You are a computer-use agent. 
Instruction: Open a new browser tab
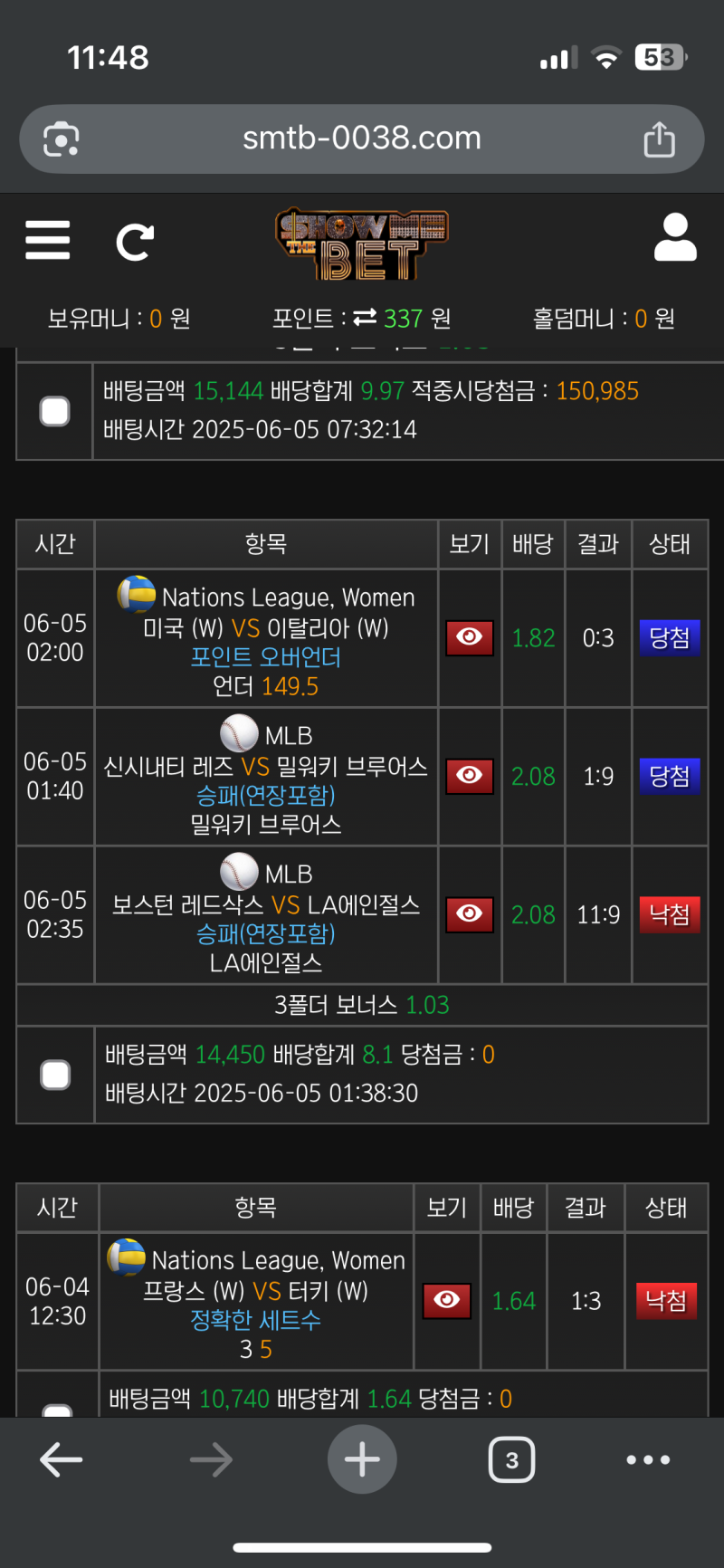tap(362, 1459)
